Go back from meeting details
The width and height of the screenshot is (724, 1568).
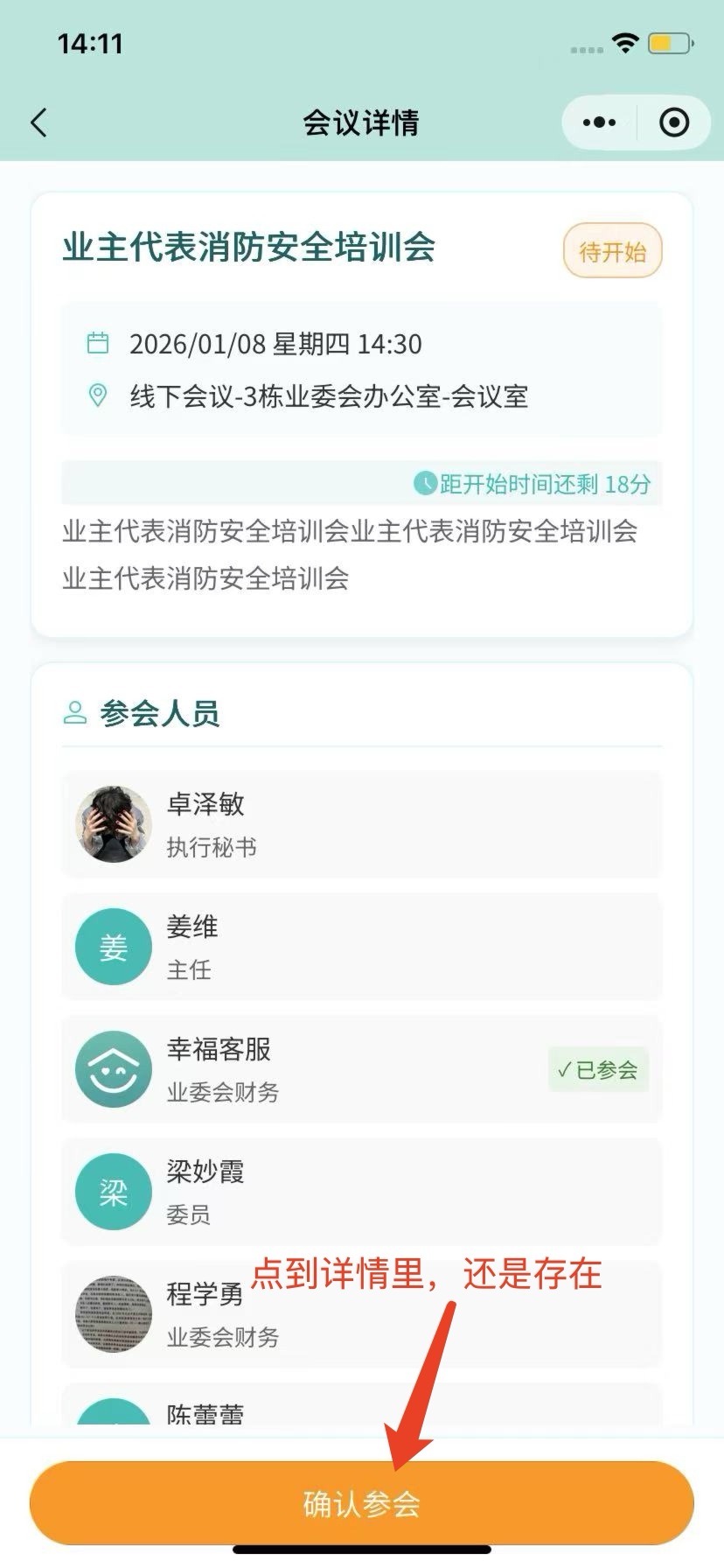pos(38,122)
